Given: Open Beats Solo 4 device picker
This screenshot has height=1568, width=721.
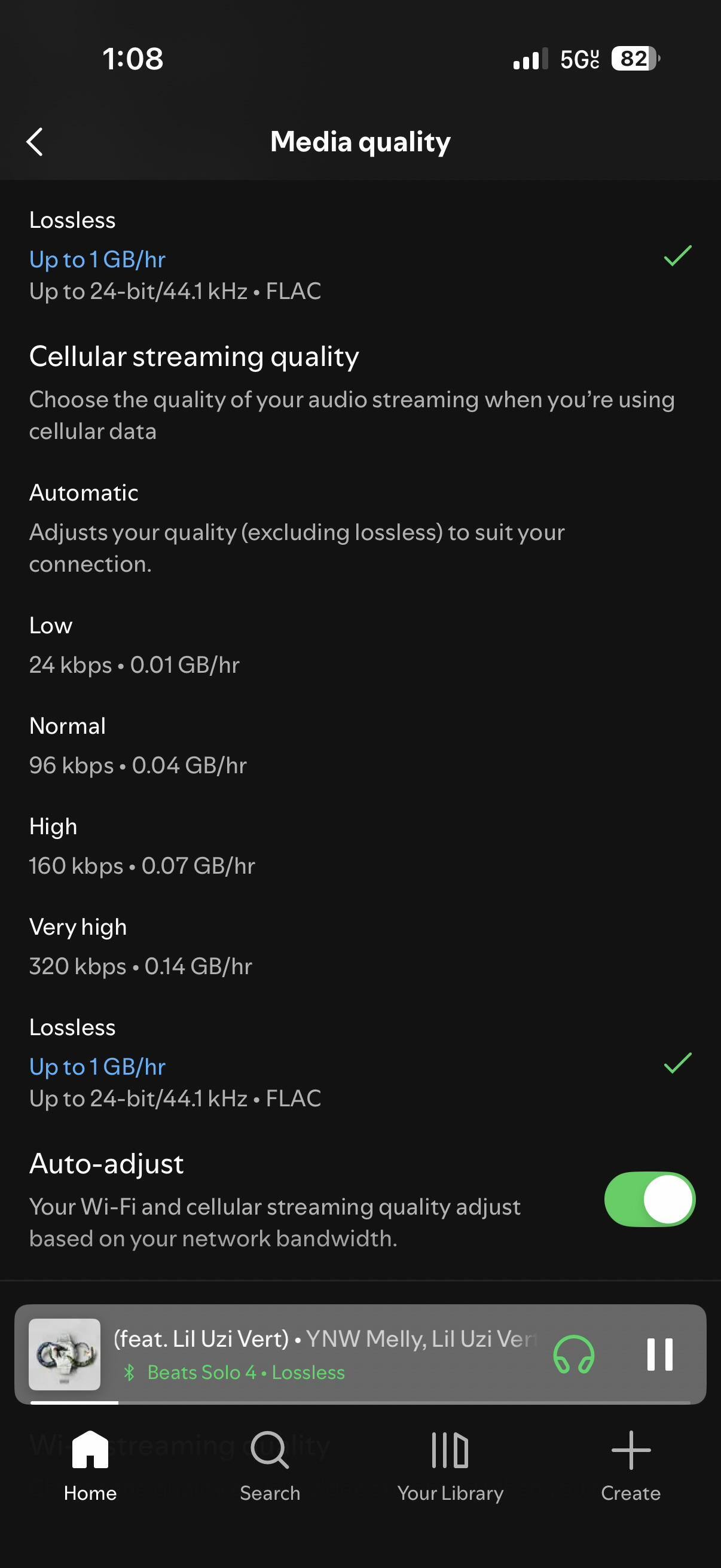Looking at the screenshot, I should (573, 1355).
